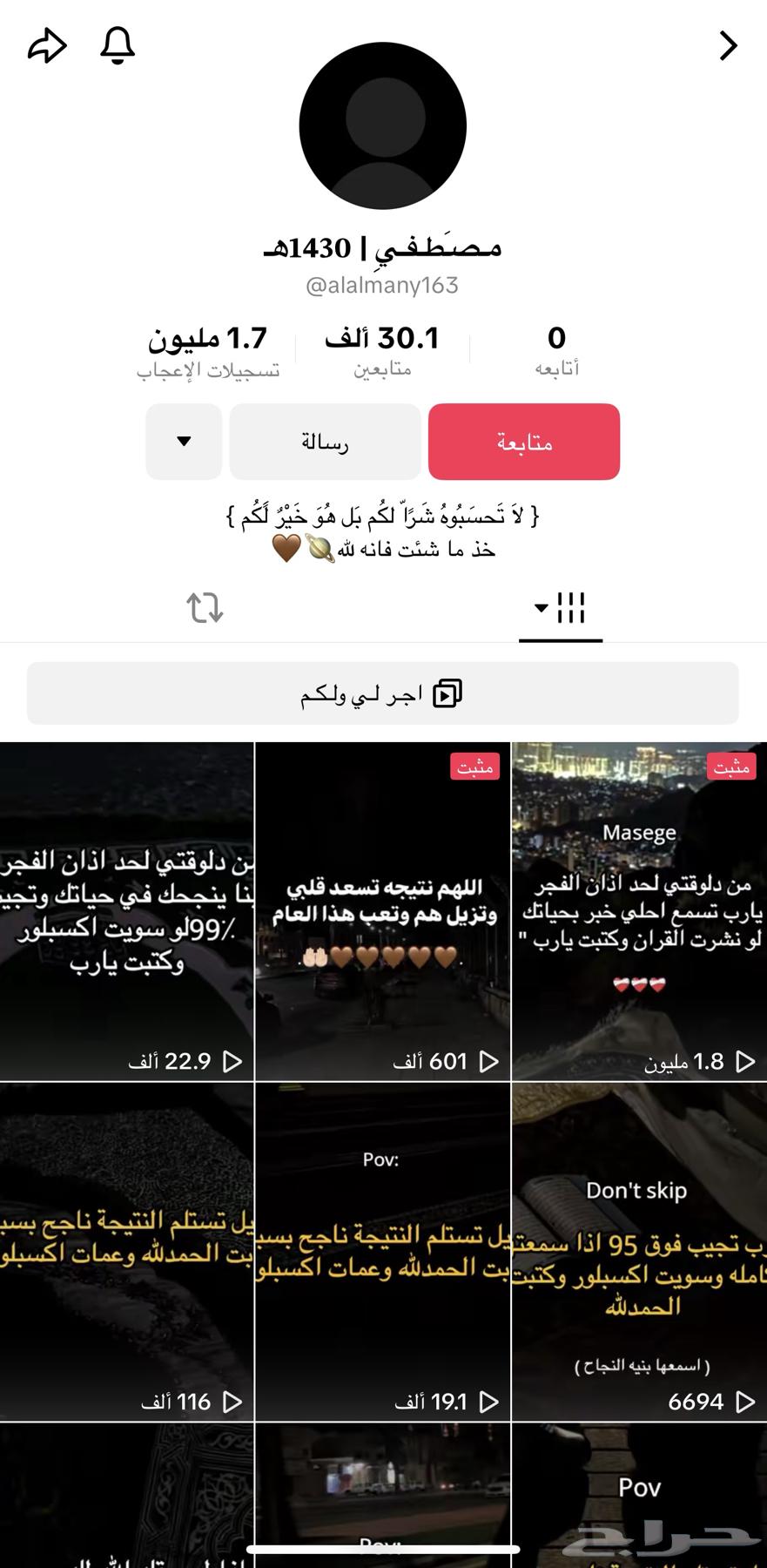
Task: Open the notifications bell icon
Action: (x=118, y=45)
